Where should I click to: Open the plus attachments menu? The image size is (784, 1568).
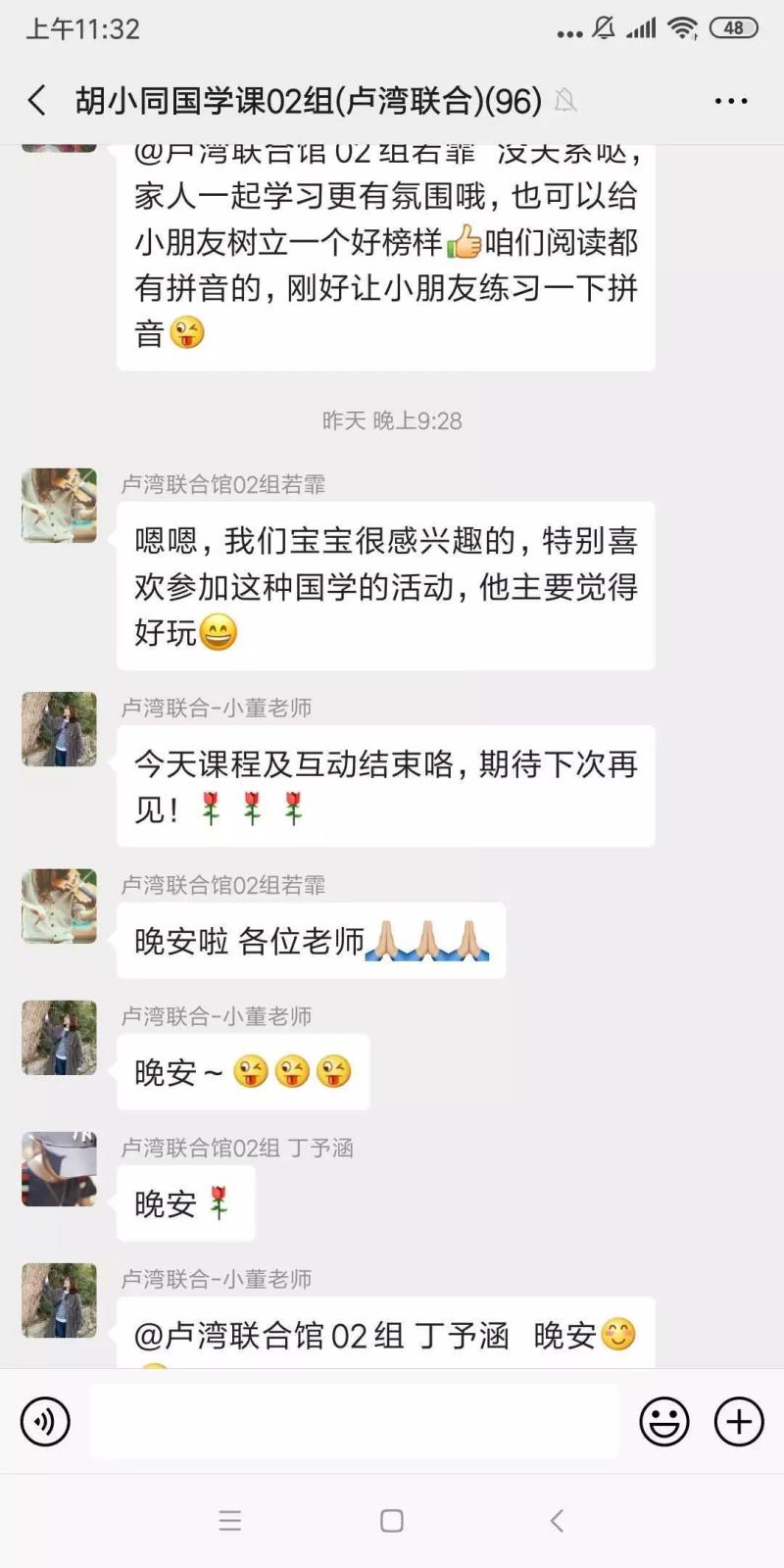pos(739,1422)
